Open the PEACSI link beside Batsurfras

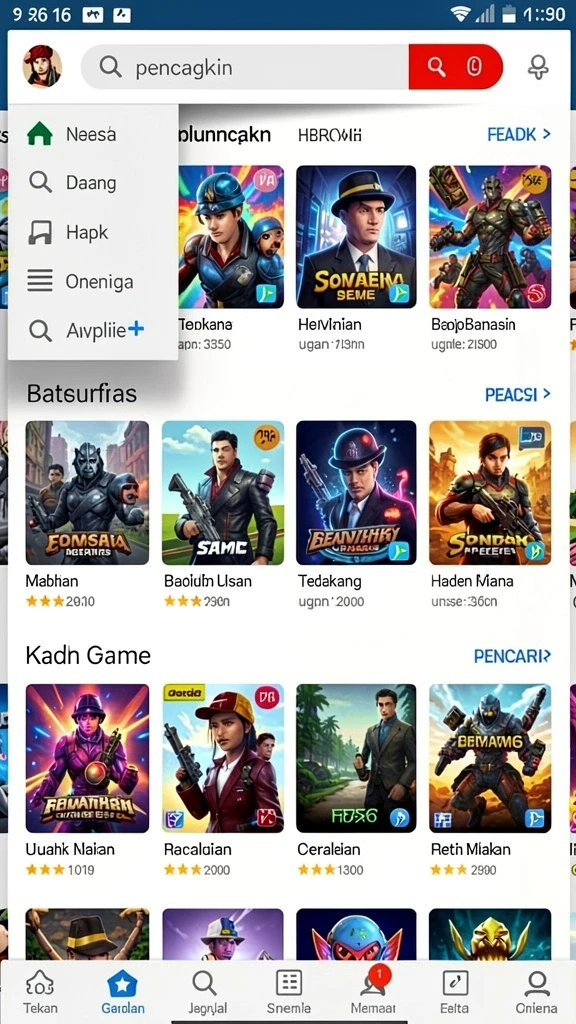[518, 394]
